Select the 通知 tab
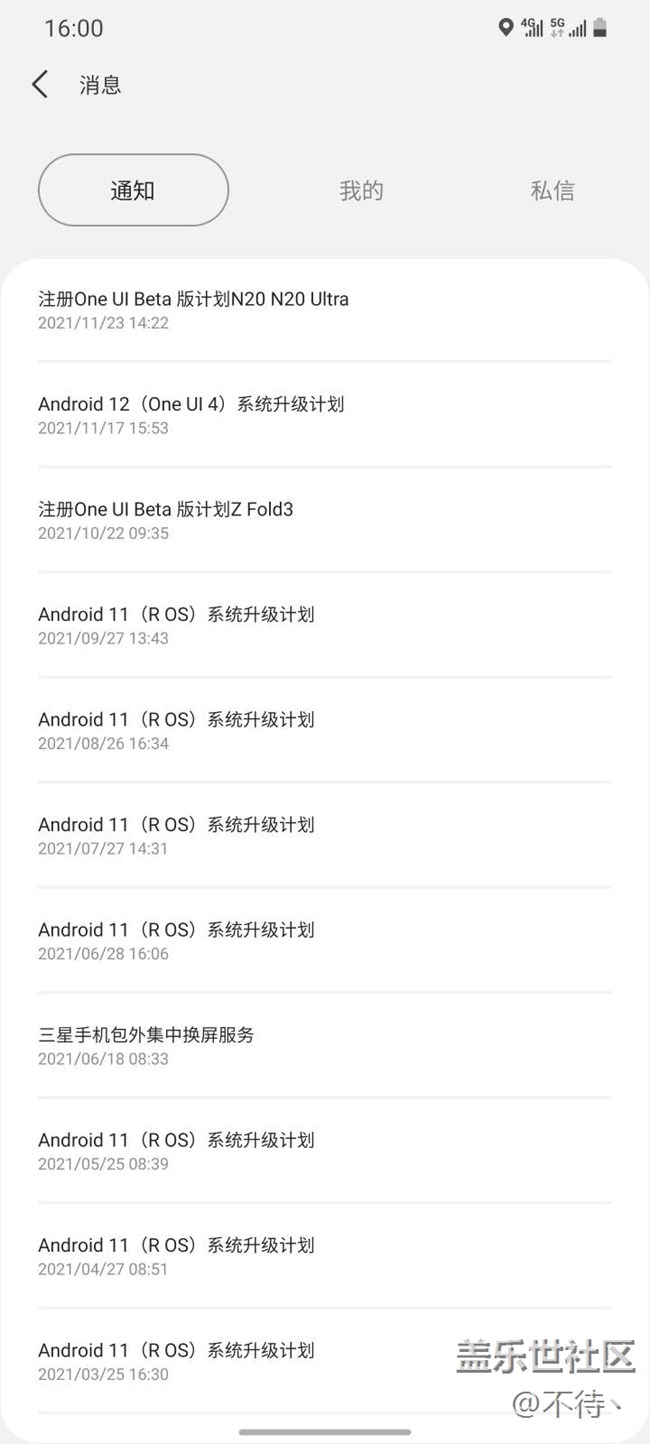This screenshot has width=650, height=1444. point(133,190)
